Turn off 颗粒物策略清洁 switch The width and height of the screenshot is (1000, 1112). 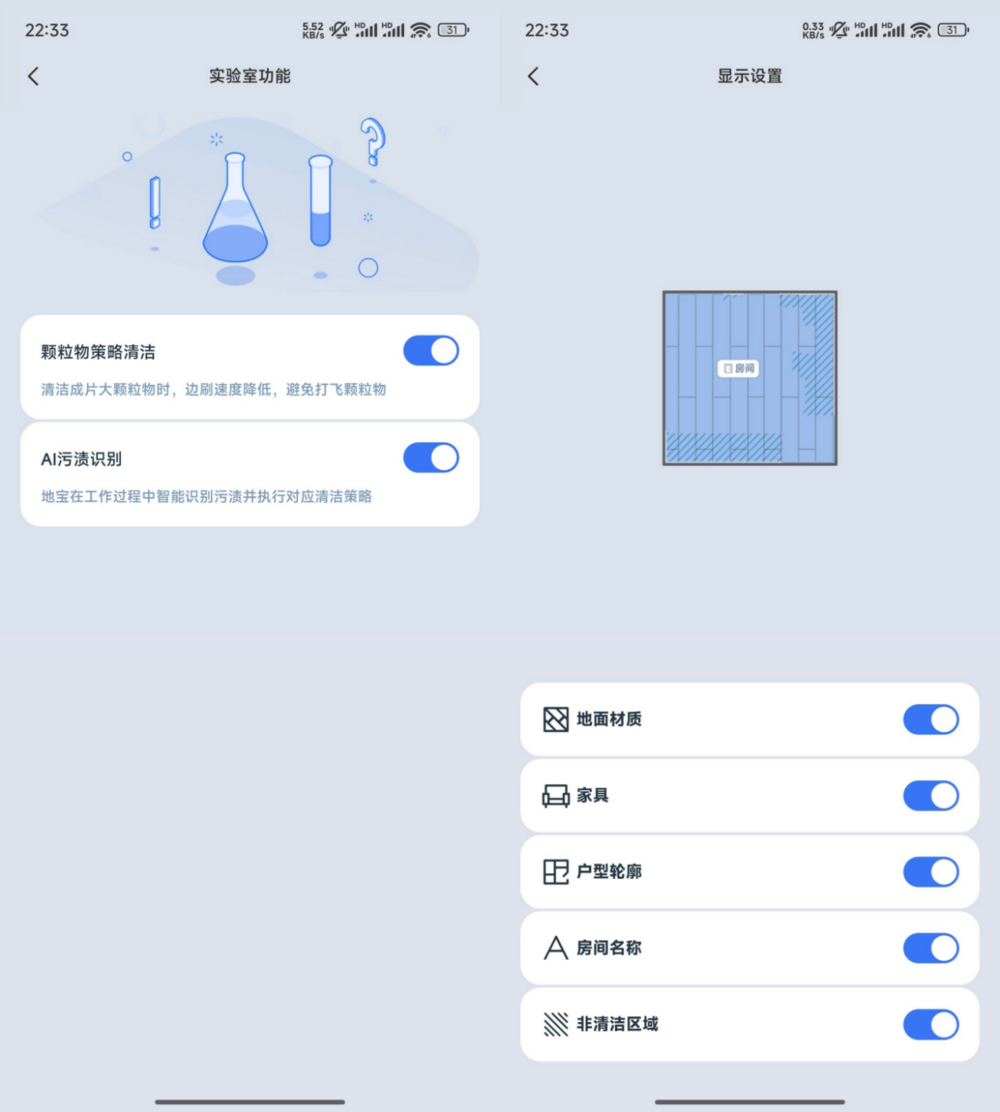(x=431, y=351)
